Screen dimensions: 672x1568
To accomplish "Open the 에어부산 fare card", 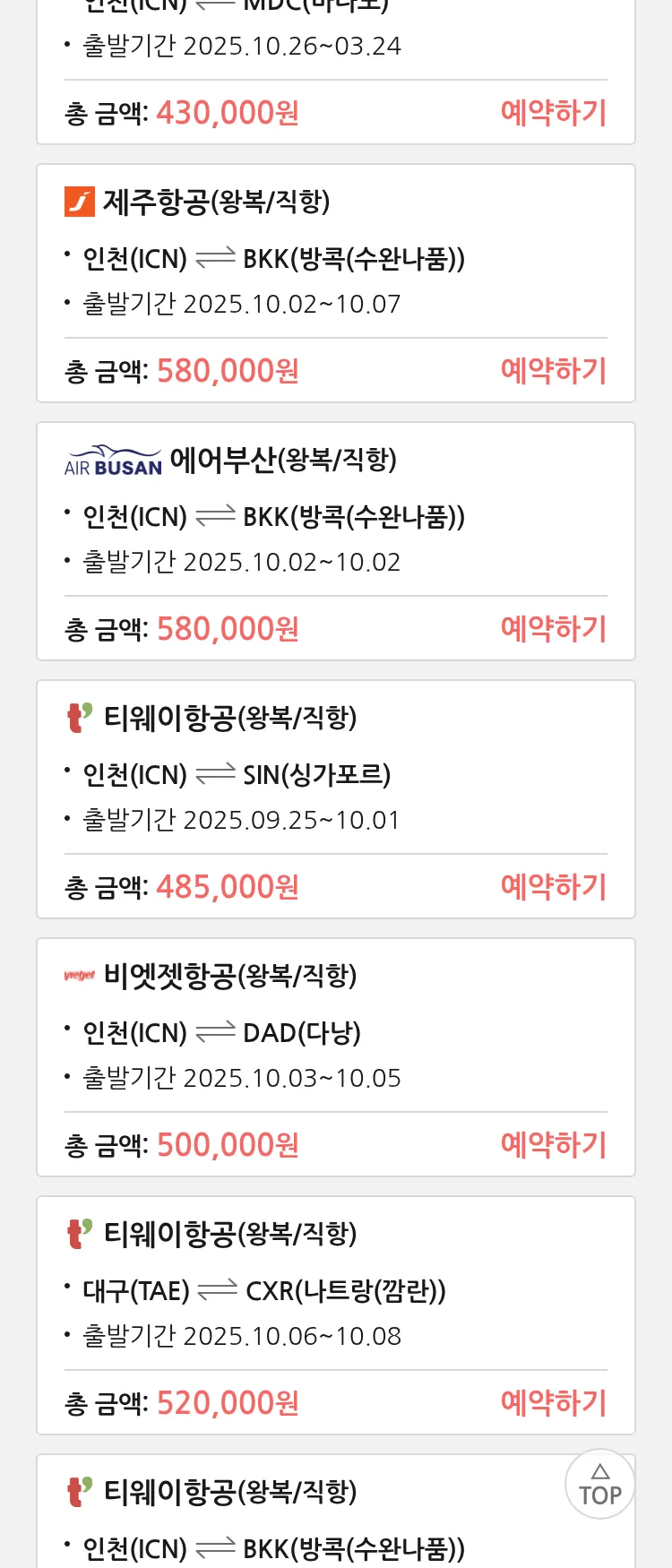I will click(x=335, y=518).
